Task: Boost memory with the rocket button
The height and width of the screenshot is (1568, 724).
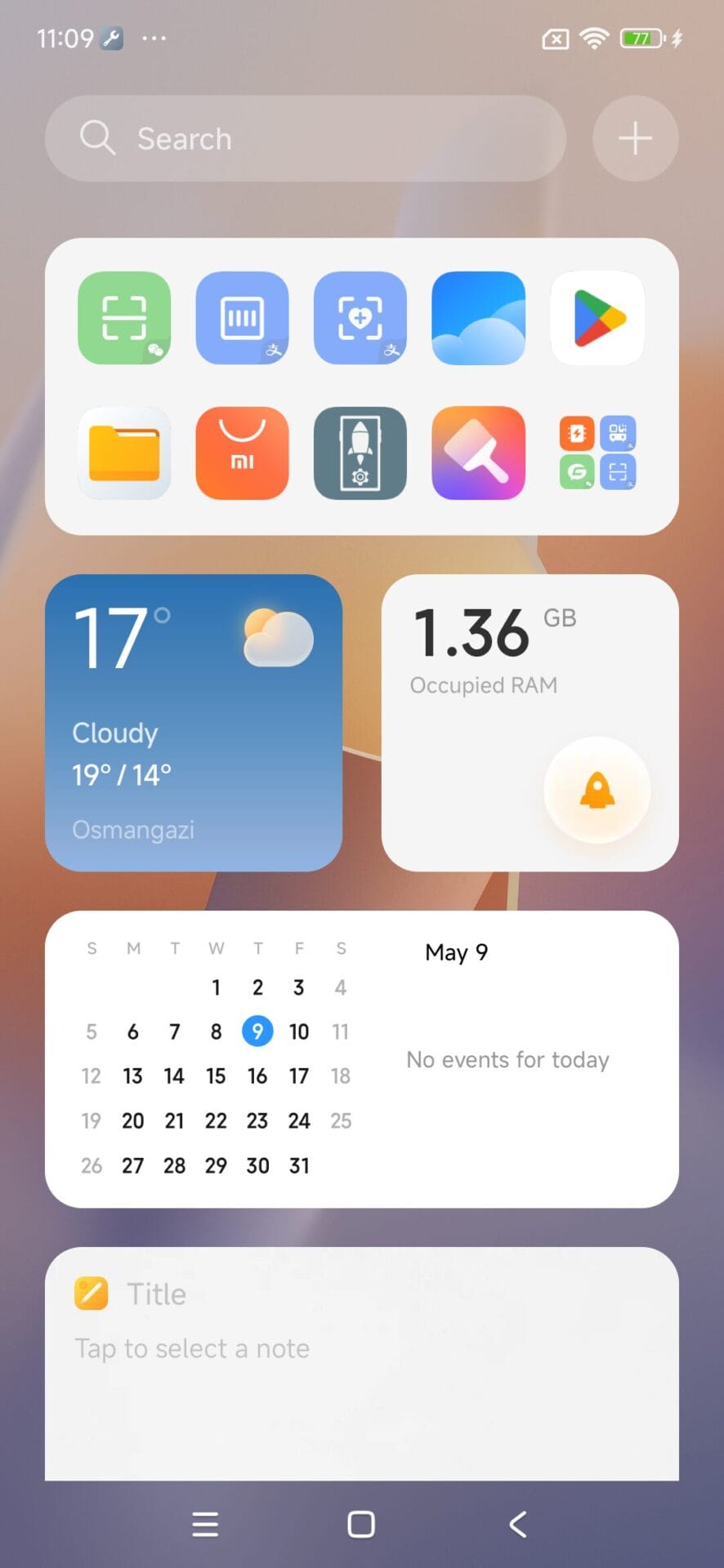Action: click(x=597, y=790)
